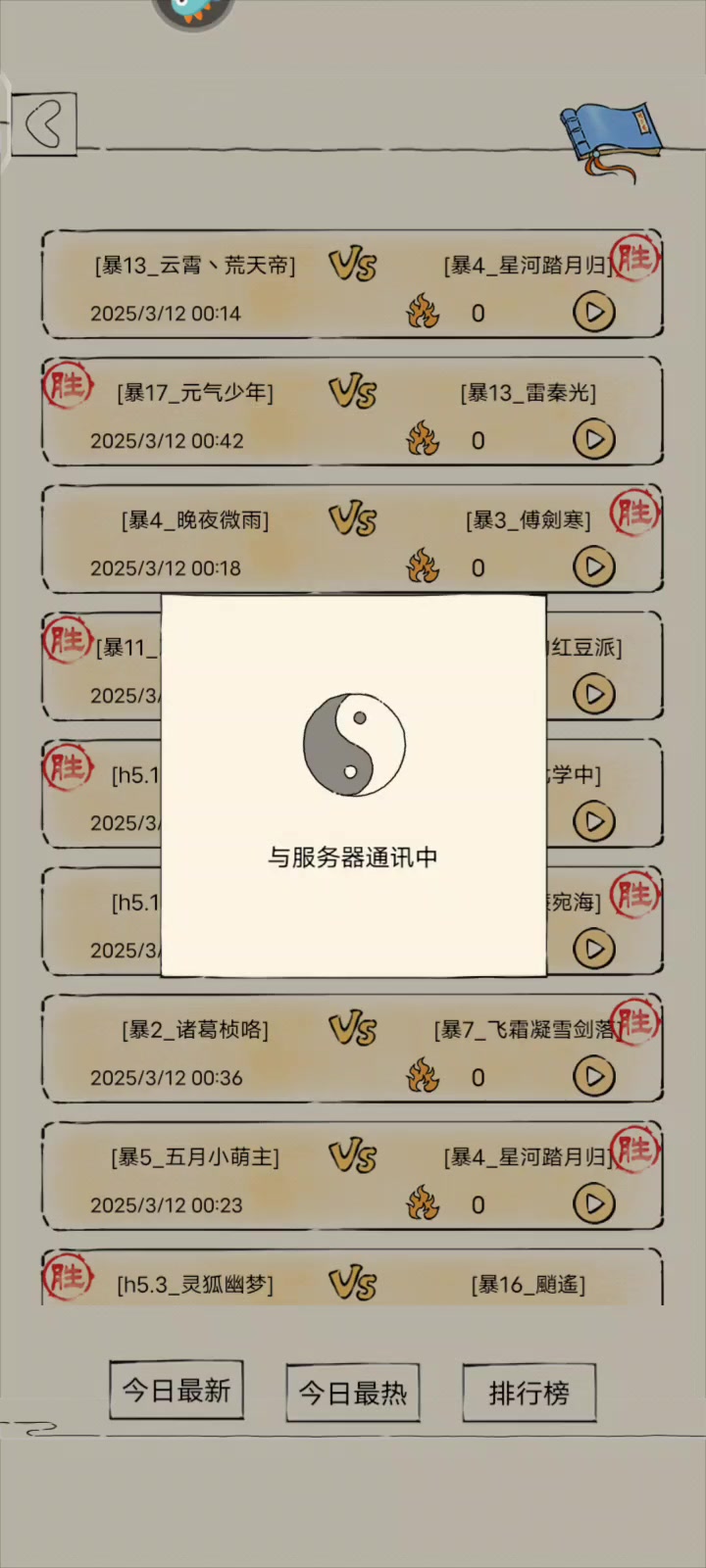The width and height of the screenshot is (706, 1568).
Task: Switch to 今日最新 list
Action: pyautogui.click(x=176, y=1391)
